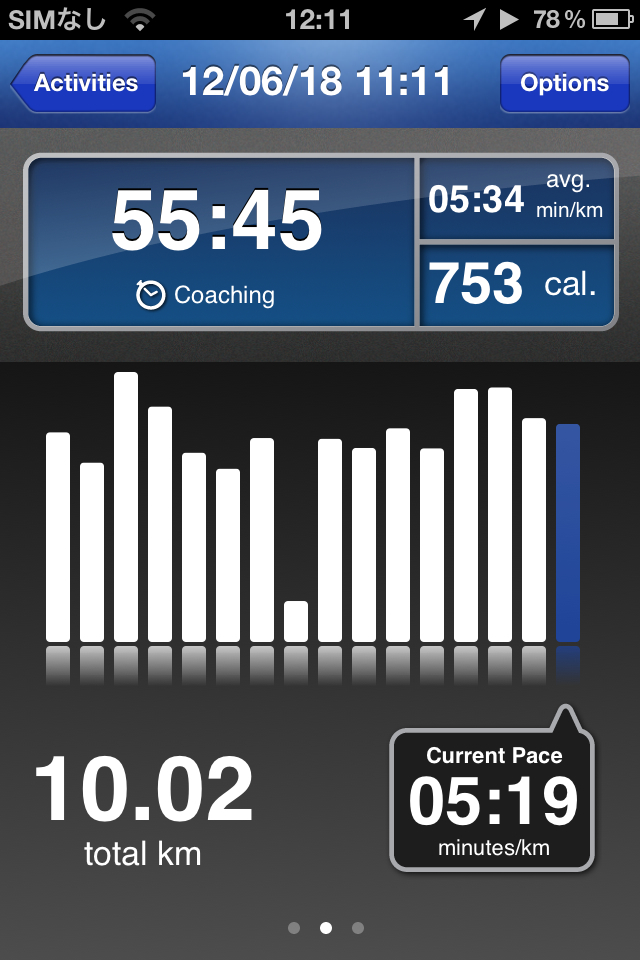Jump to the last page indicator dot

tap(358, 928)
